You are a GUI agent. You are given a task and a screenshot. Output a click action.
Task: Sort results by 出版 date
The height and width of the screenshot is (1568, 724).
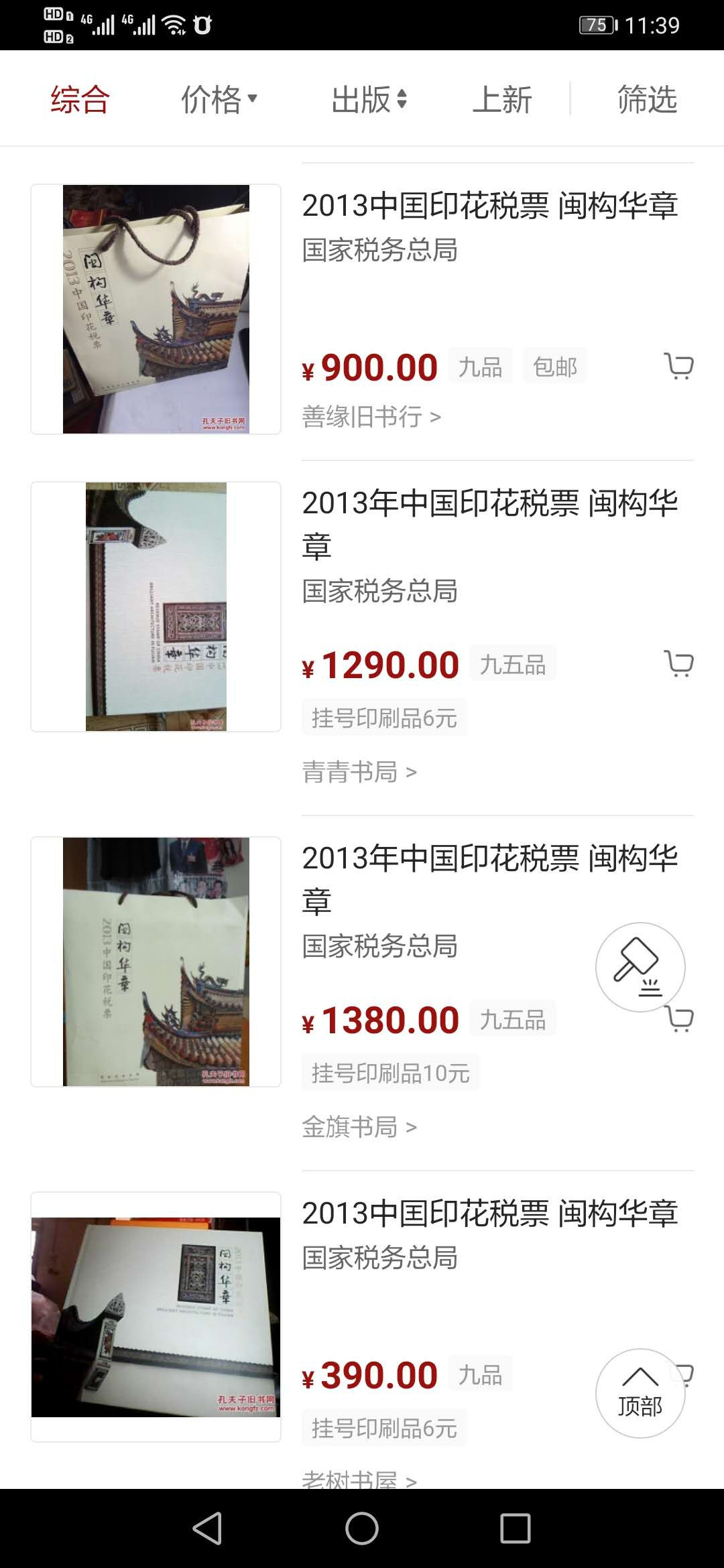pos(369,100)
